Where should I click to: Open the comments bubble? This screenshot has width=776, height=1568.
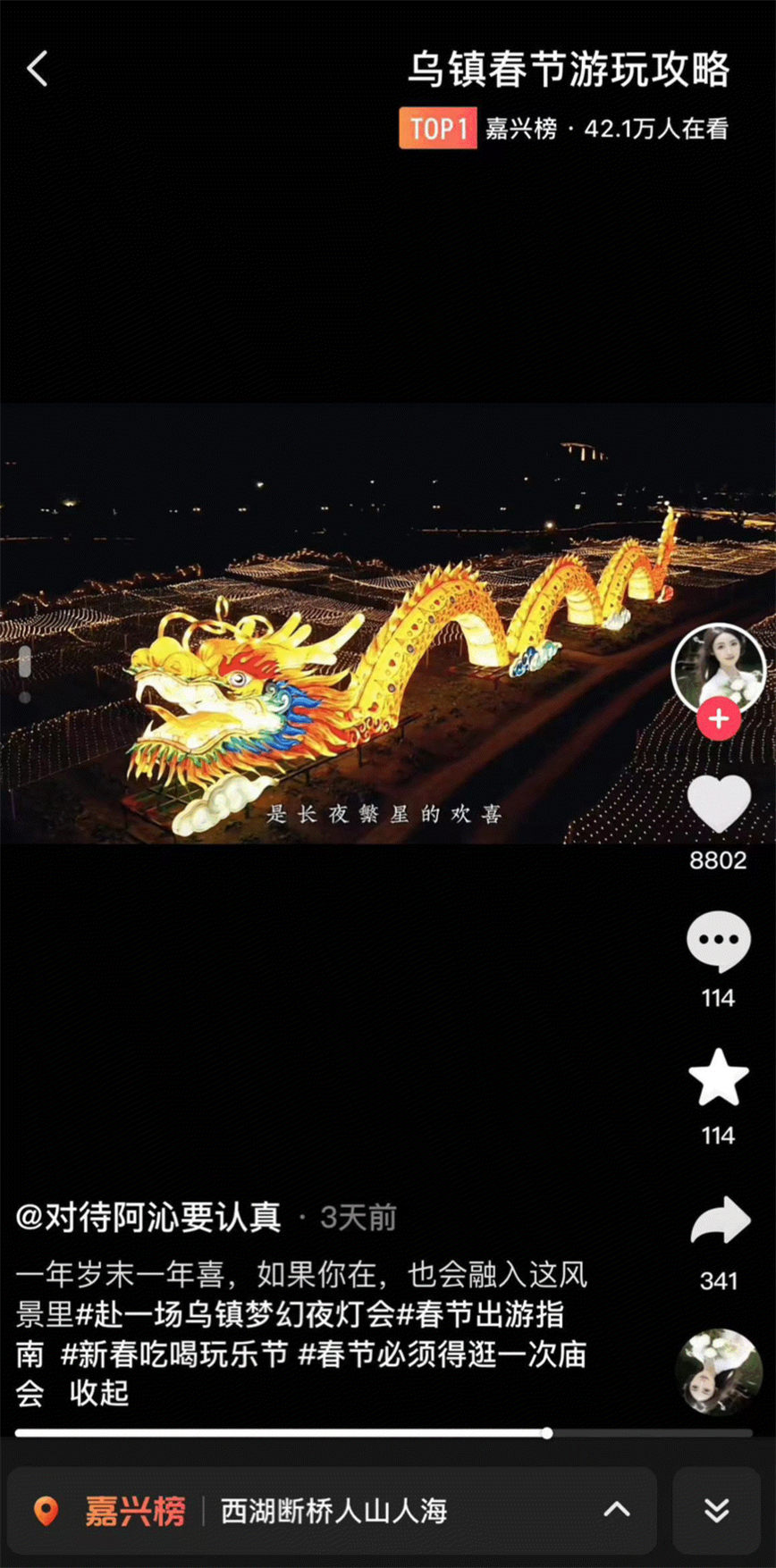[718, 941]
